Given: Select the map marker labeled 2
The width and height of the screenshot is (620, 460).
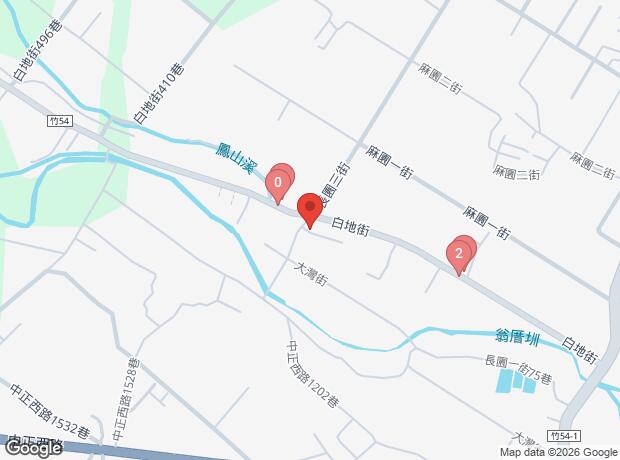Looking at the screenshot, I should 459,256.
